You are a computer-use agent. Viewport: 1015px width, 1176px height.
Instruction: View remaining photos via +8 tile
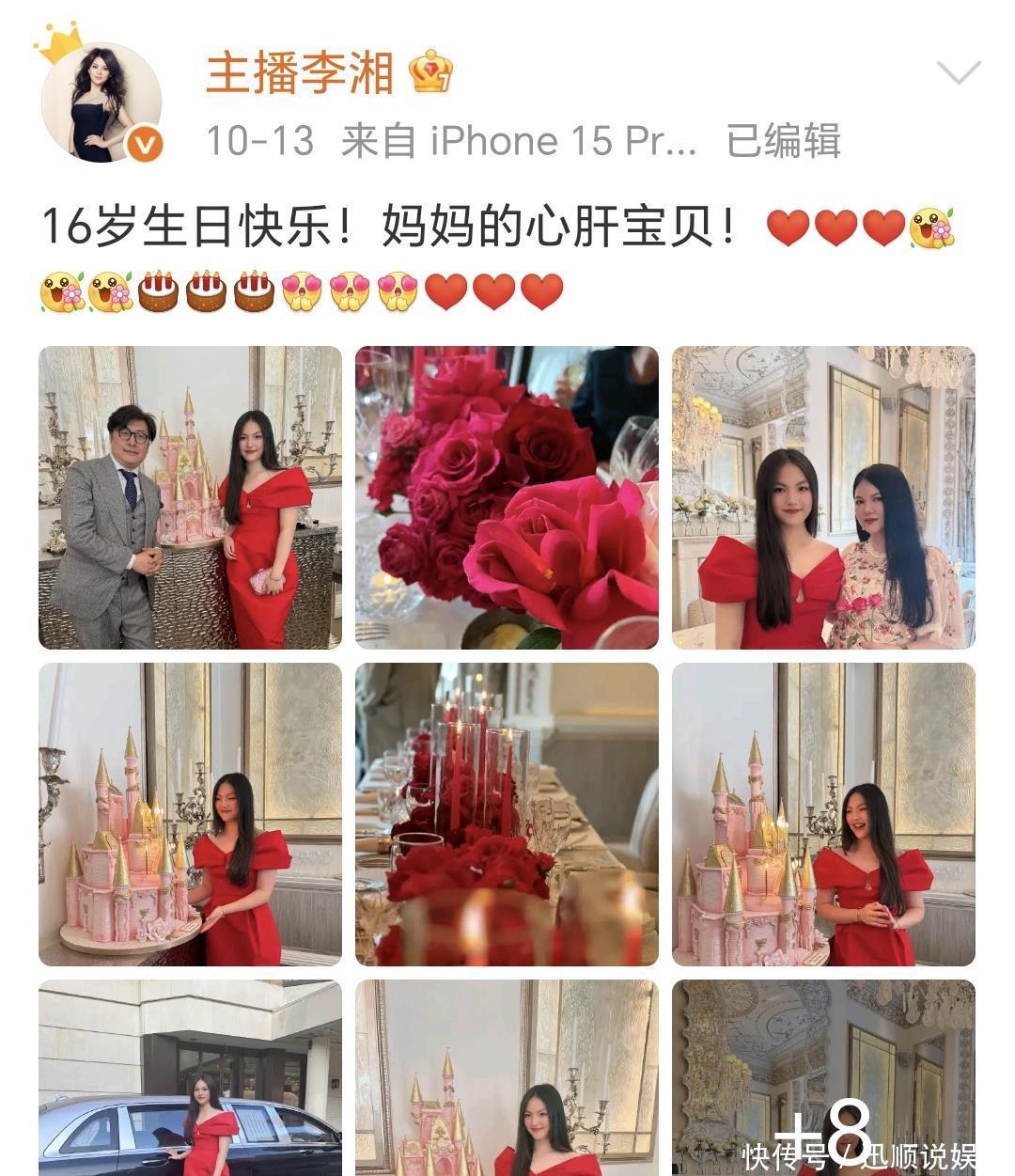click(823, 1077)
